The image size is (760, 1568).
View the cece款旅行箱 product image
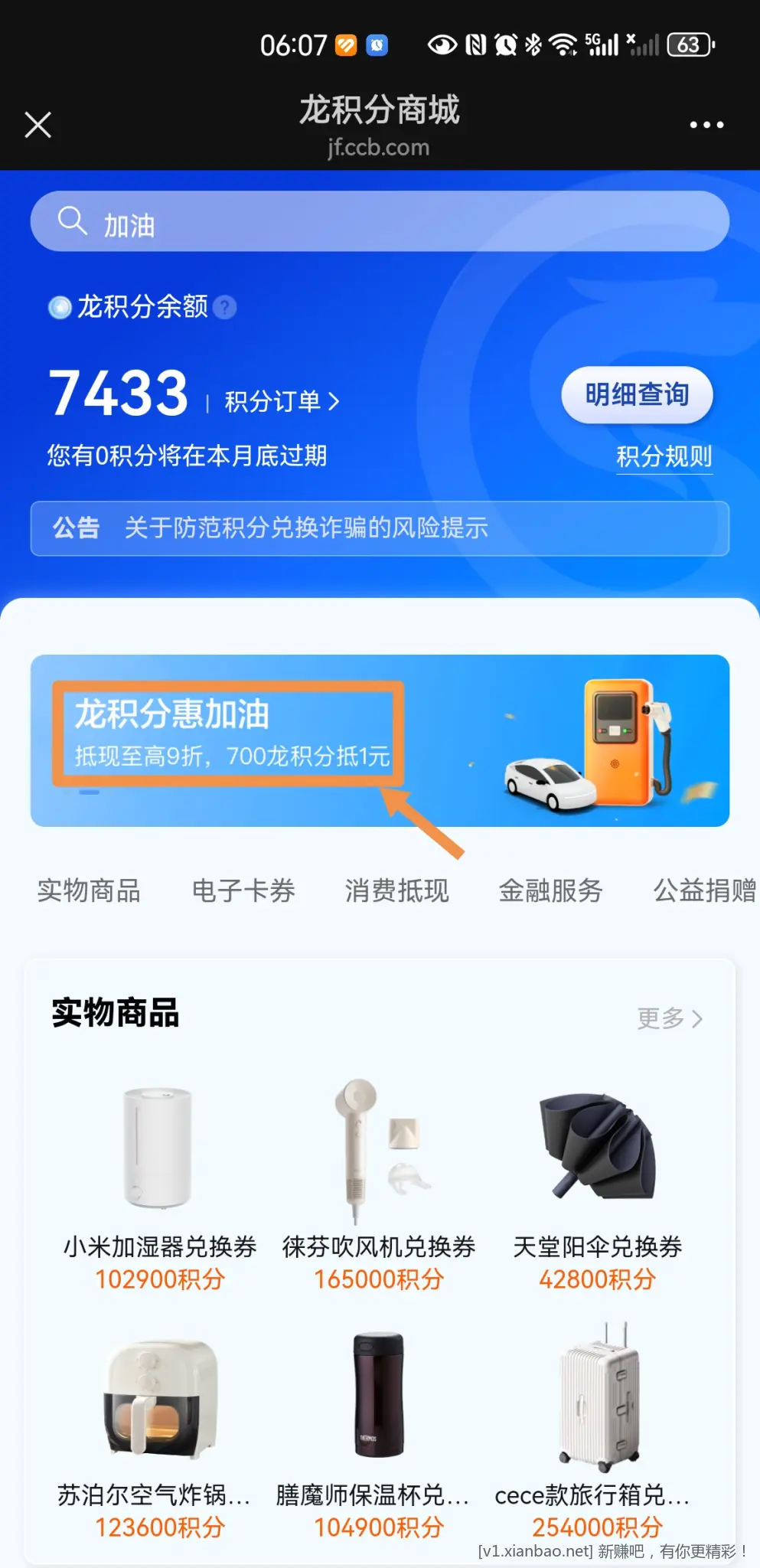tap(597, 1401)
